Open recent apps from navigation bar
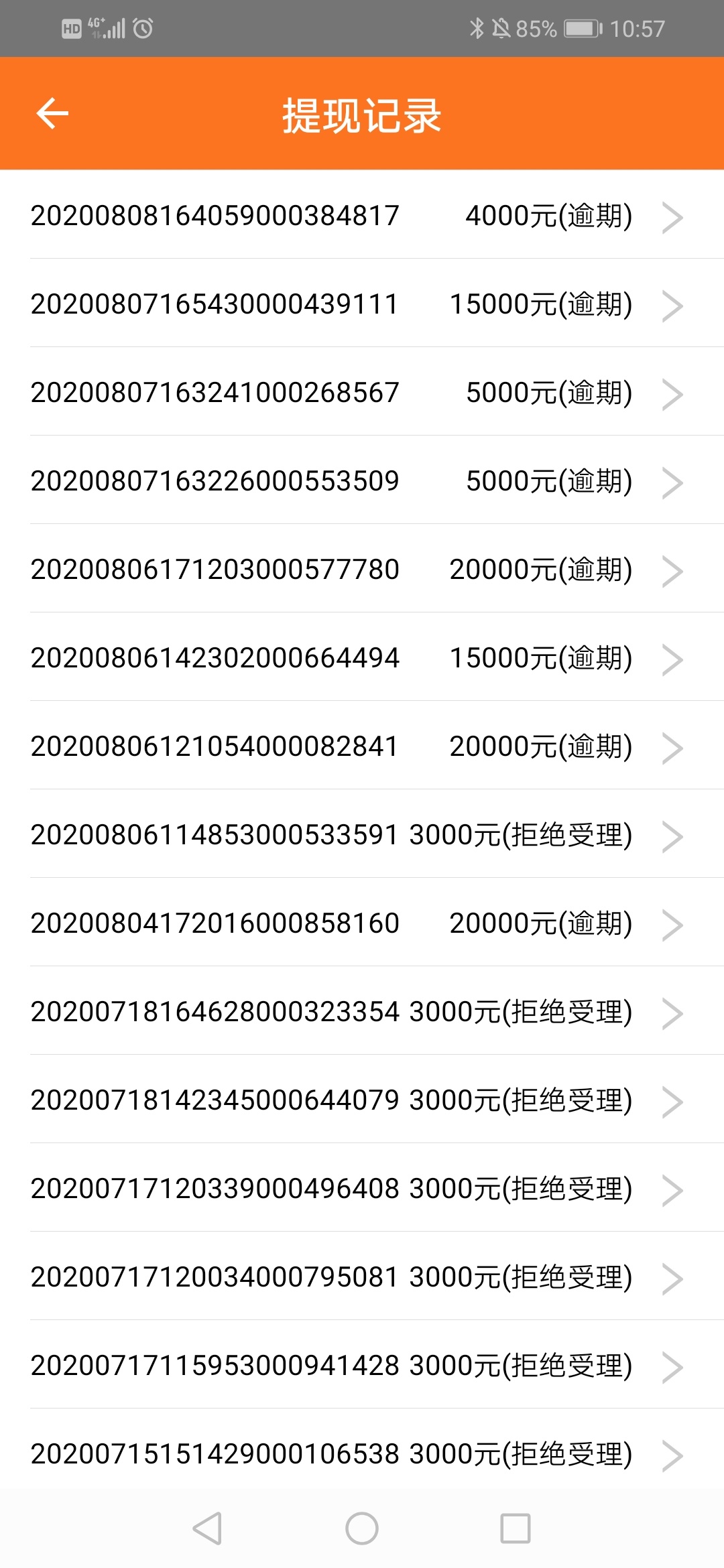This screenshot has height=1568, width=724. click(516, 1528)
